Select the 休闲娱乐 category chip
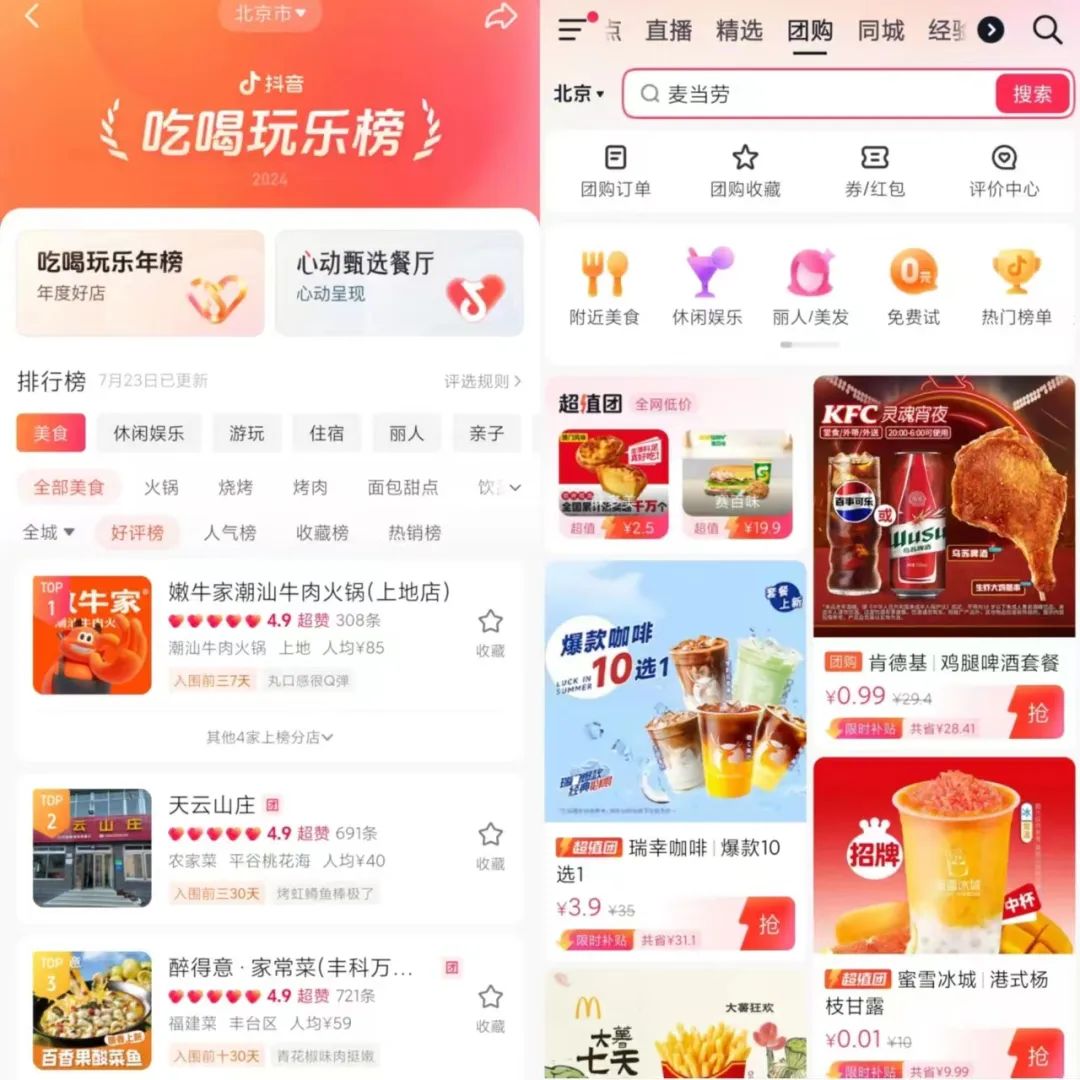 pos(148,433)
